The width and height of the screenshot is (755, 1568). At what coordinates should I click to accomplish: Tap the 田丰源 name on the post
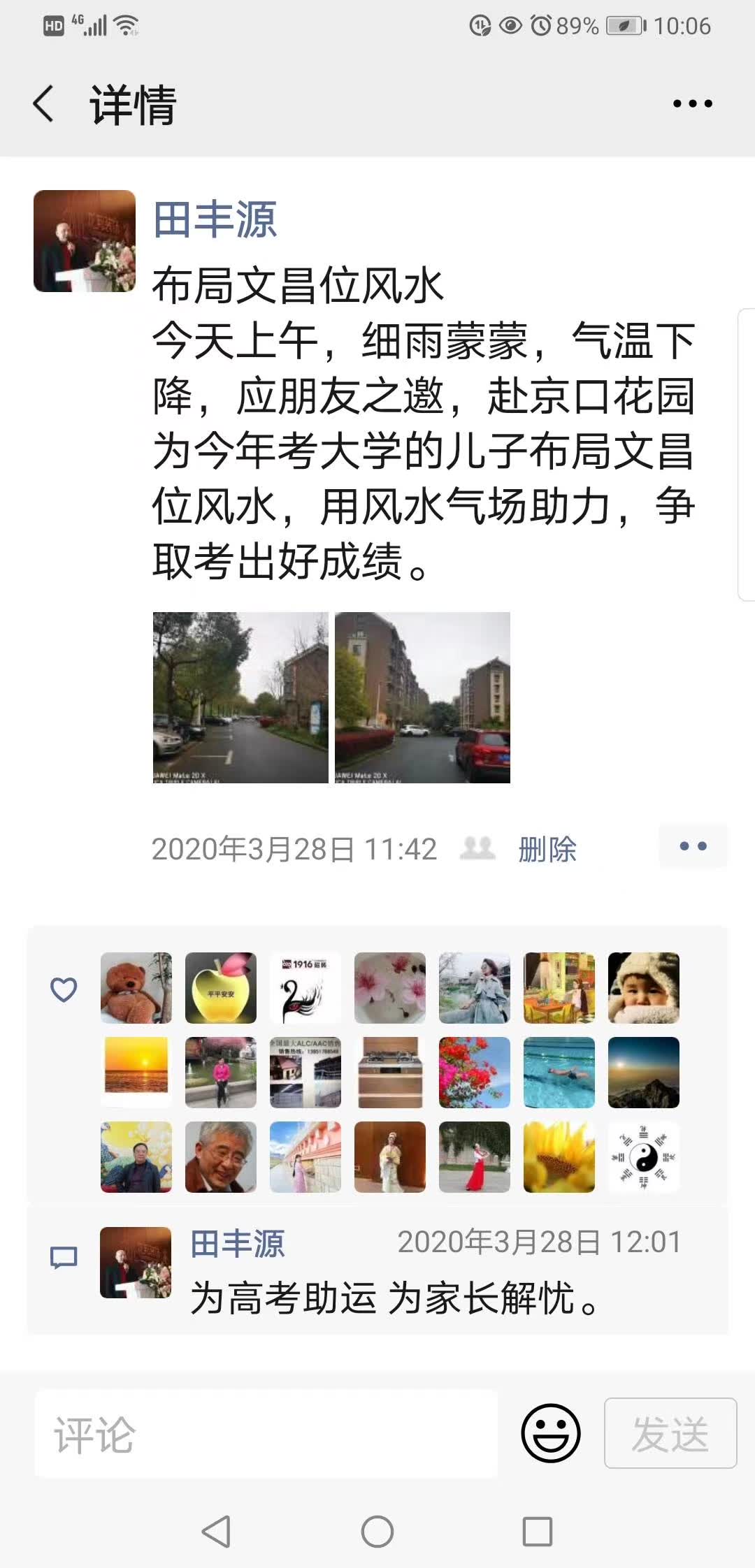coord(215,219)
